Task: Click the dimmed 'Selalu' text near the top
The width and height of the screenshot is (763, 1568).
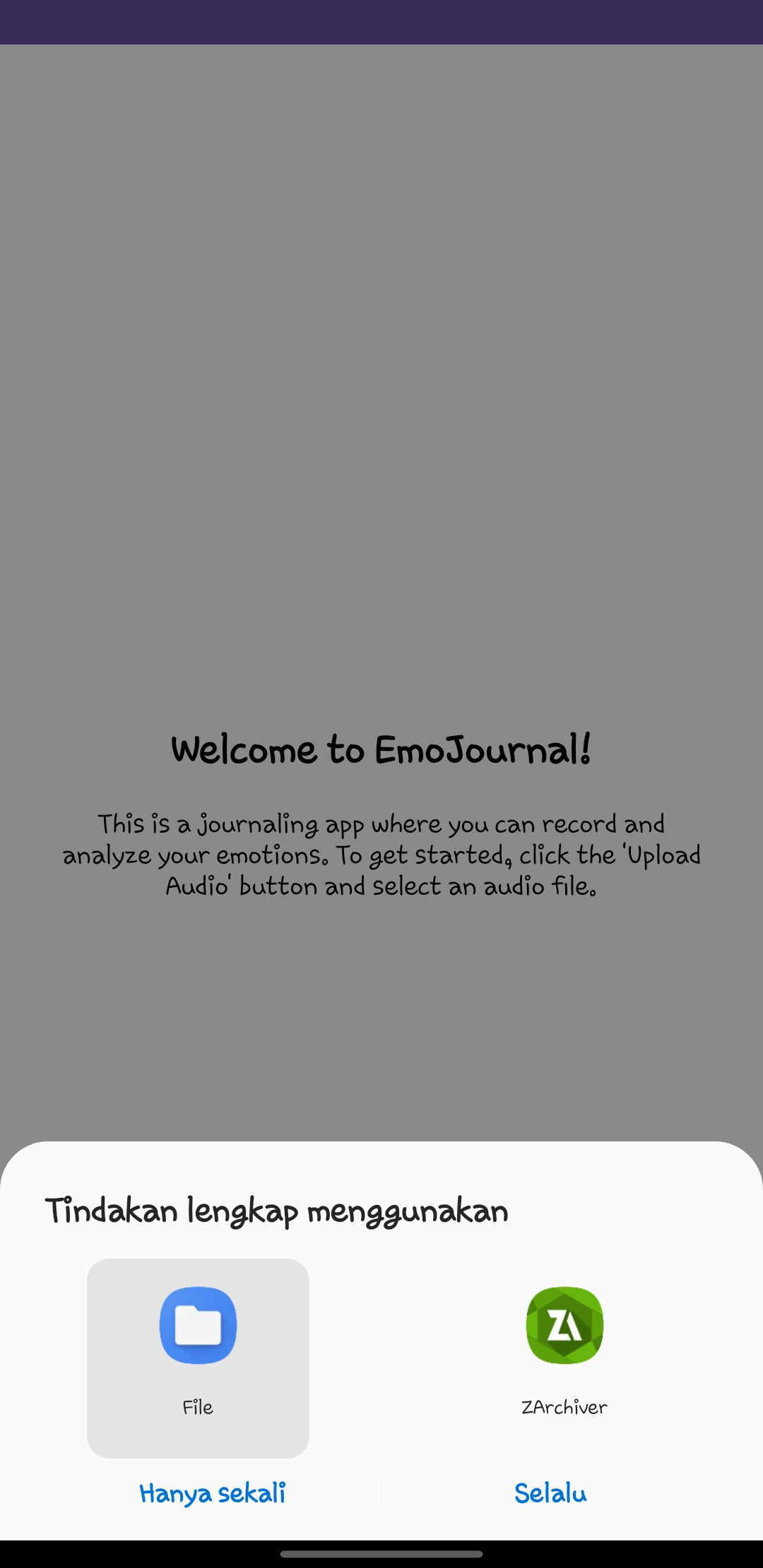Action: pos(550,187)
